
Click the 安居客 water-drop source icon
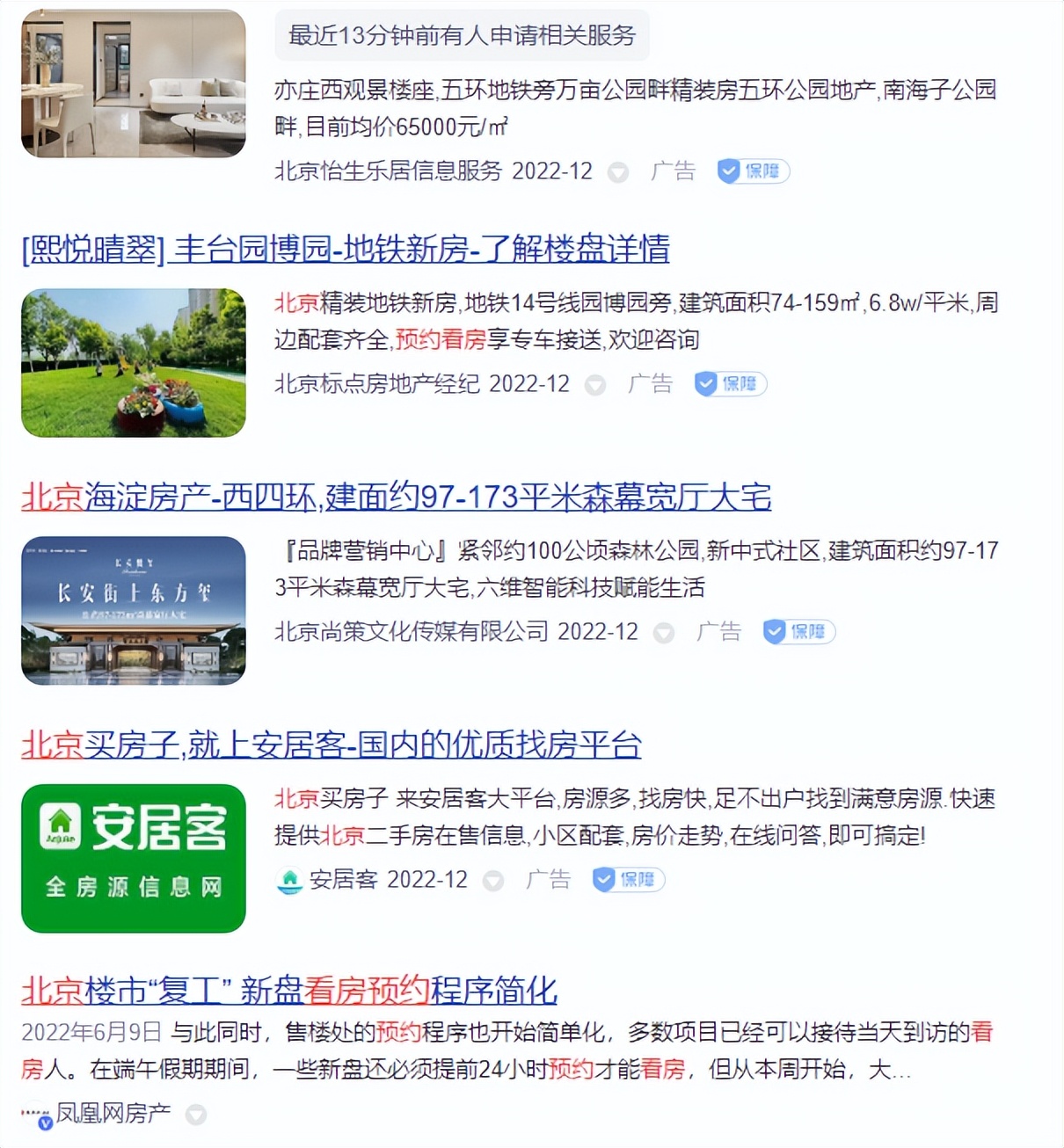point(289,880)
